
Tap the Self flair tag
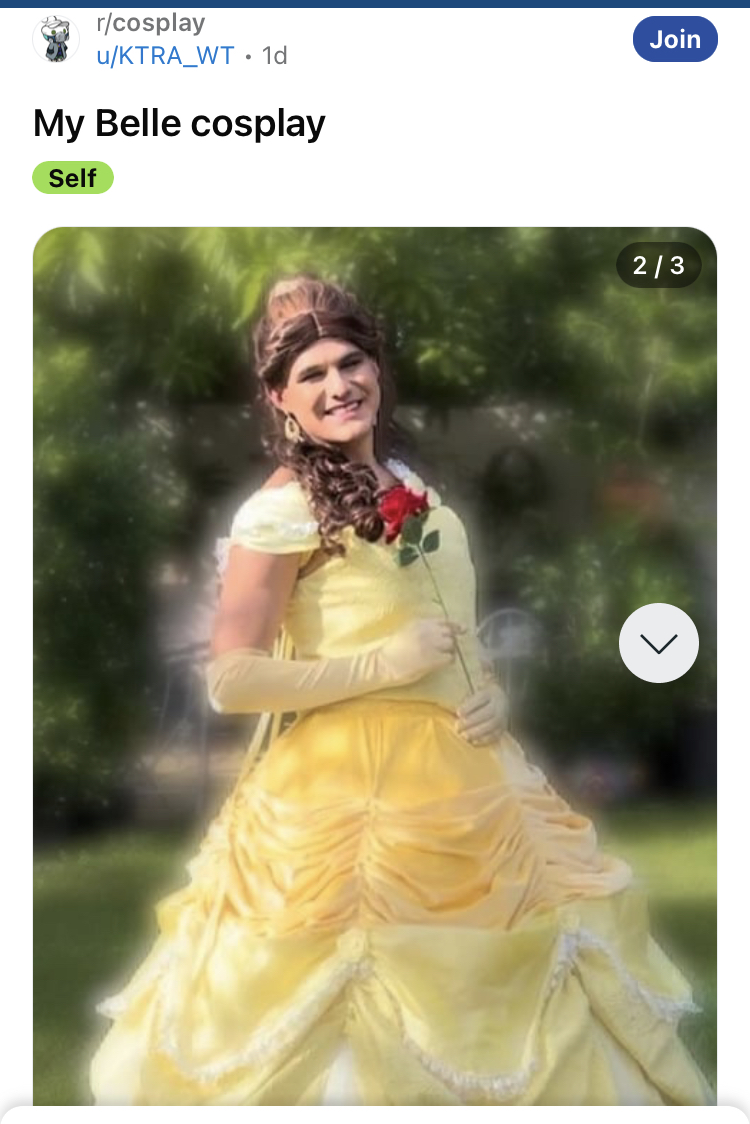72,178
